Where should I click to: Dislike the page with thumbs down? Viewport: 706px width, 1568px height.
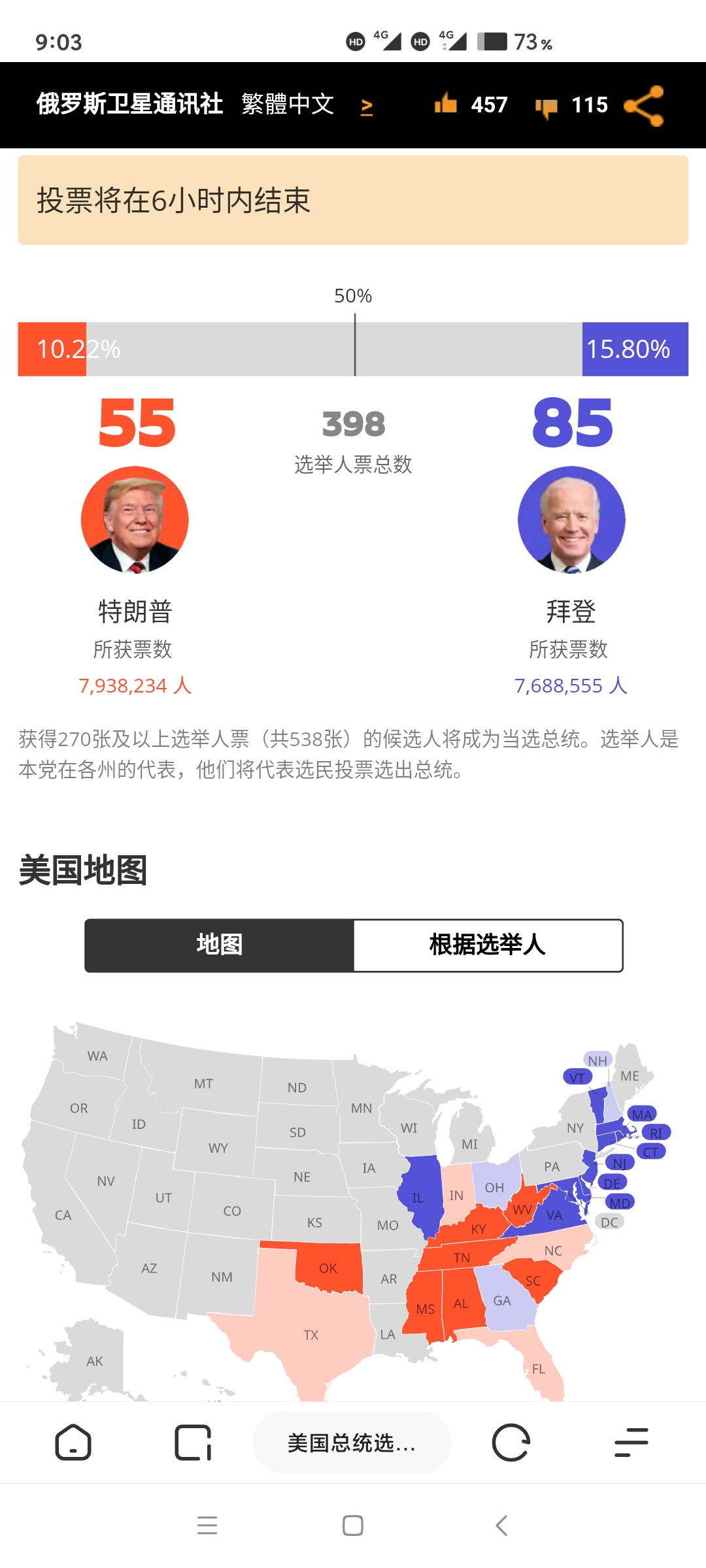pyautogui.click(x=546, y=106)
